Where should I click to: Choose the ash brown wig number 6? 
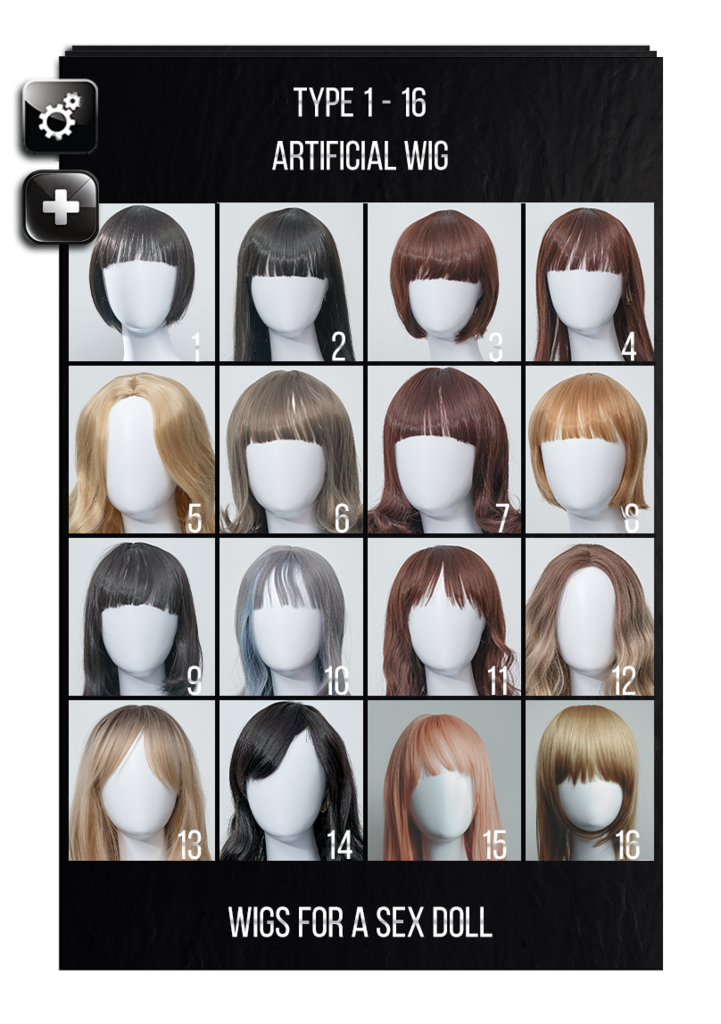[290, 448]
